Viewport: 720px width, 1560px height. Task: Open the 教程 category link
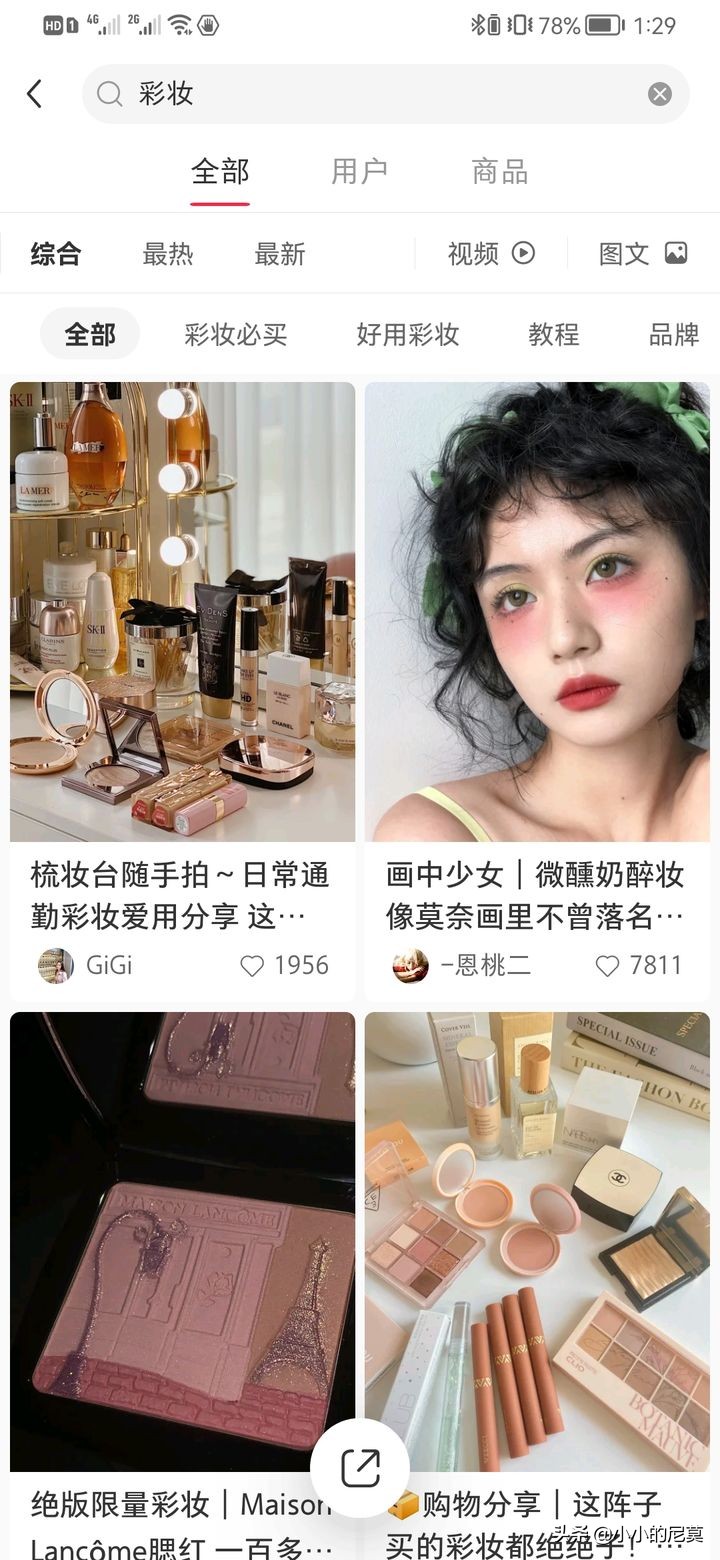pos(553,335)
